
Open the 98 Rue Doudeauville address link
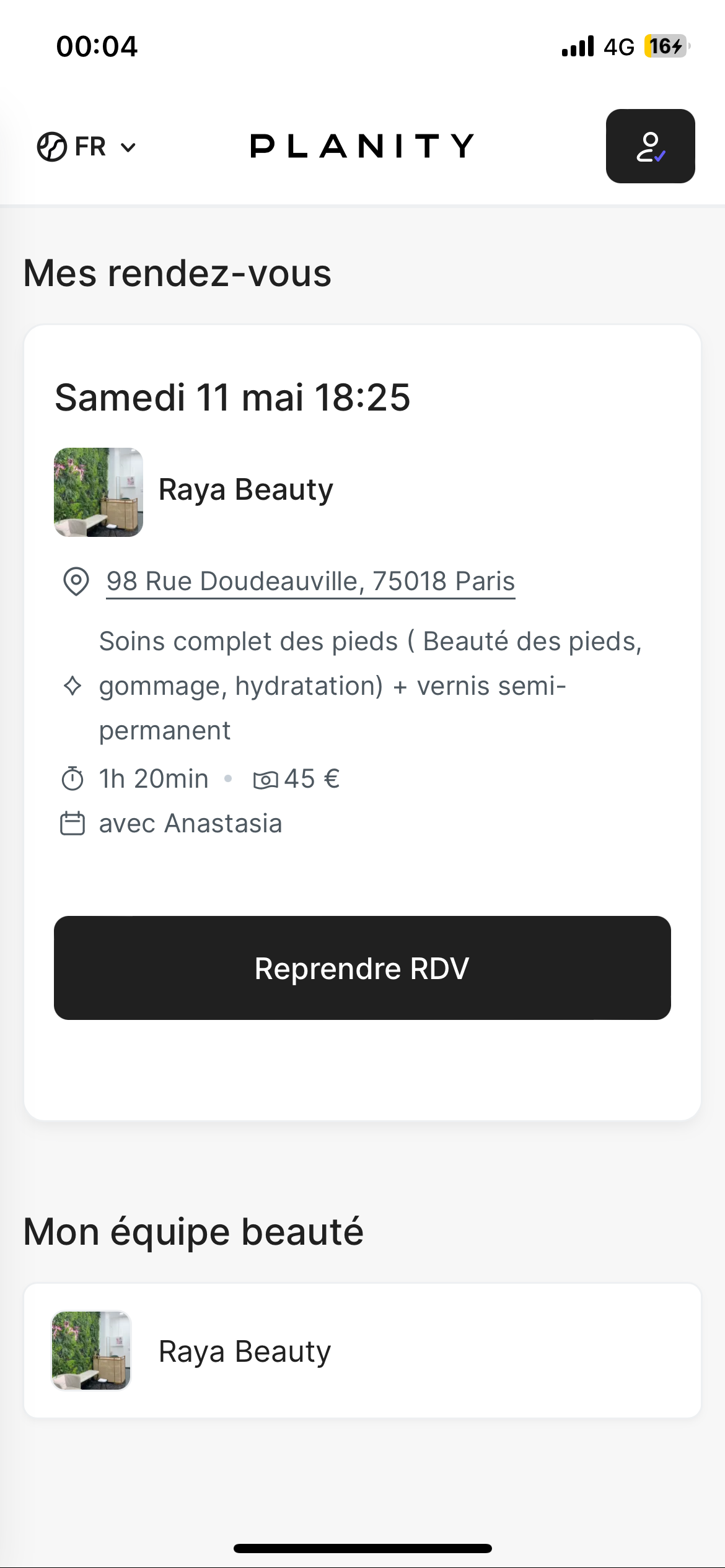click(310, 581)
